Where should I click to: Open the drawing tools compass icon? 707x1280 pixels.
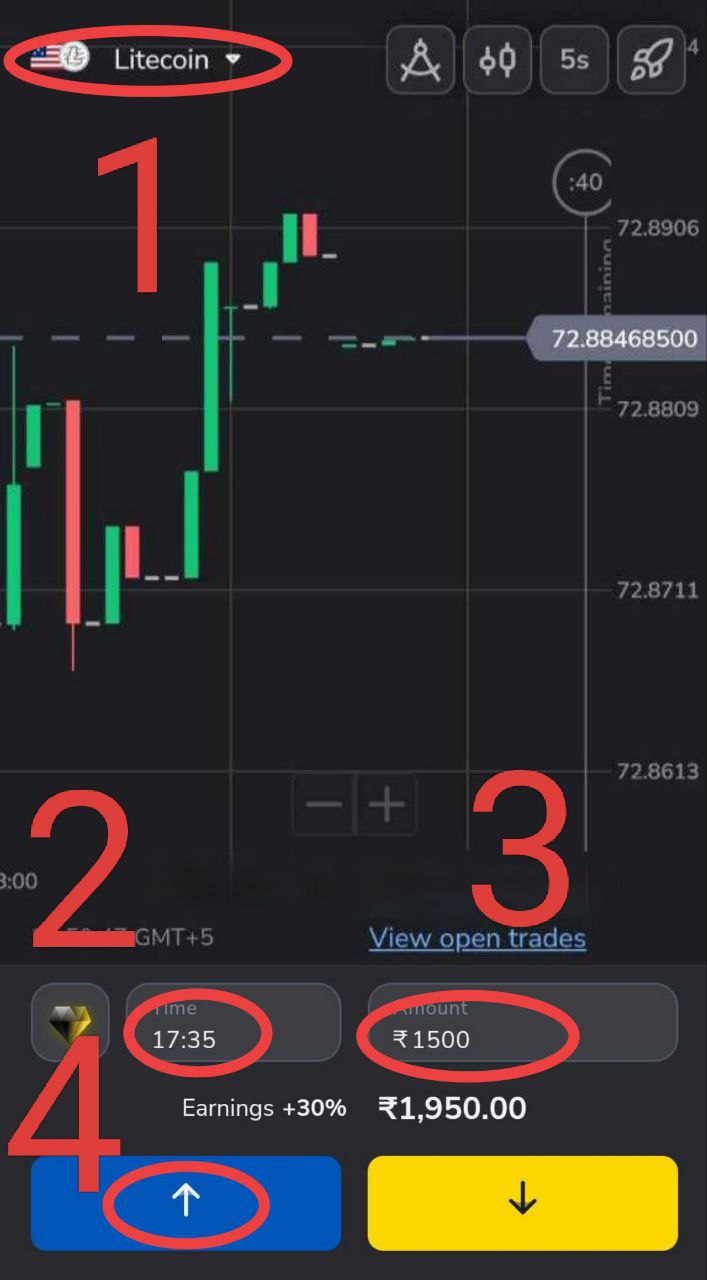tap(421, 60)
